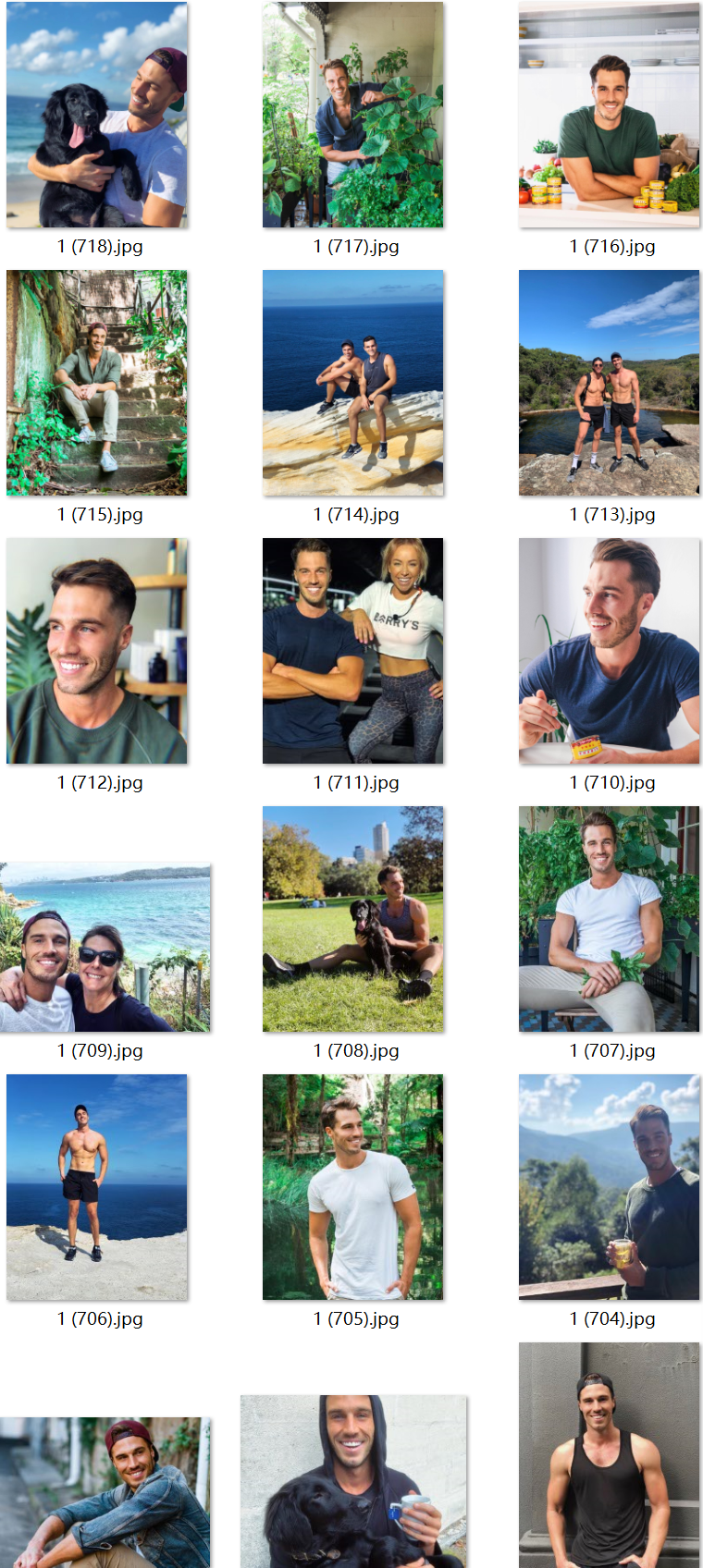Open the image 1 (711).jpg
703x1568 pixels.
click(x=353, y=651)
